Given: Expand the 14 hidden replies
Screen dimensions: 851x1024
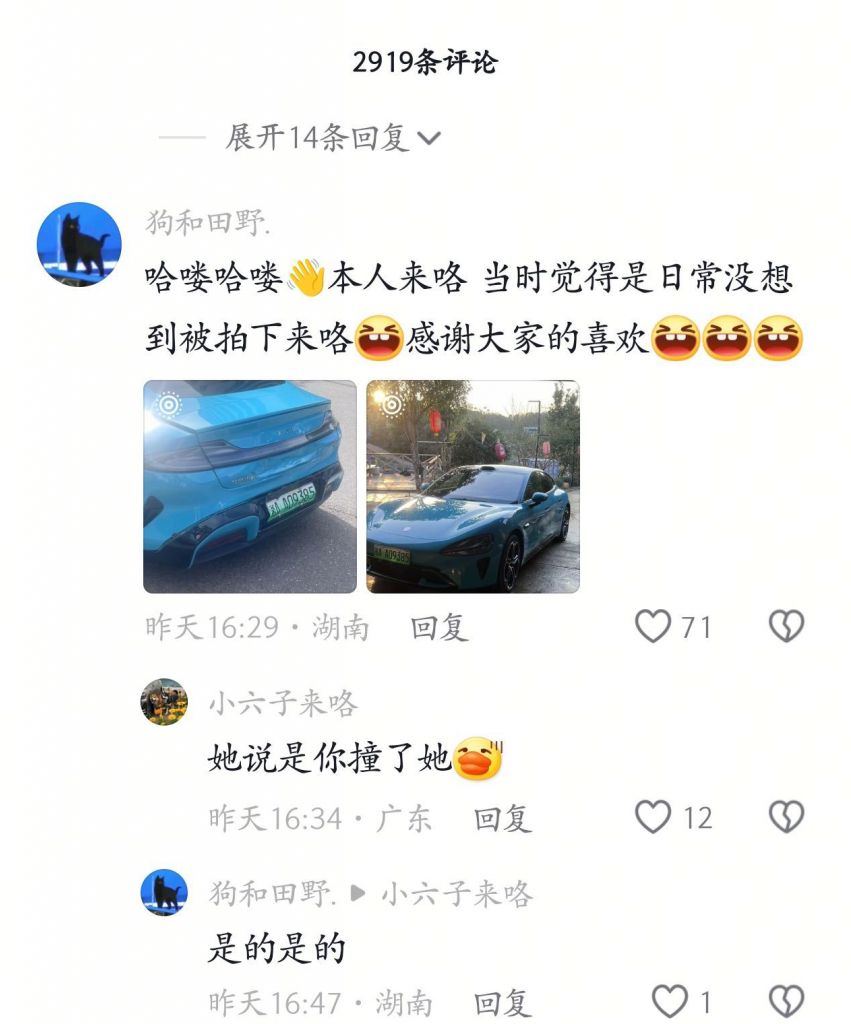Looking at the screenshot, I should tap(332, 138).
